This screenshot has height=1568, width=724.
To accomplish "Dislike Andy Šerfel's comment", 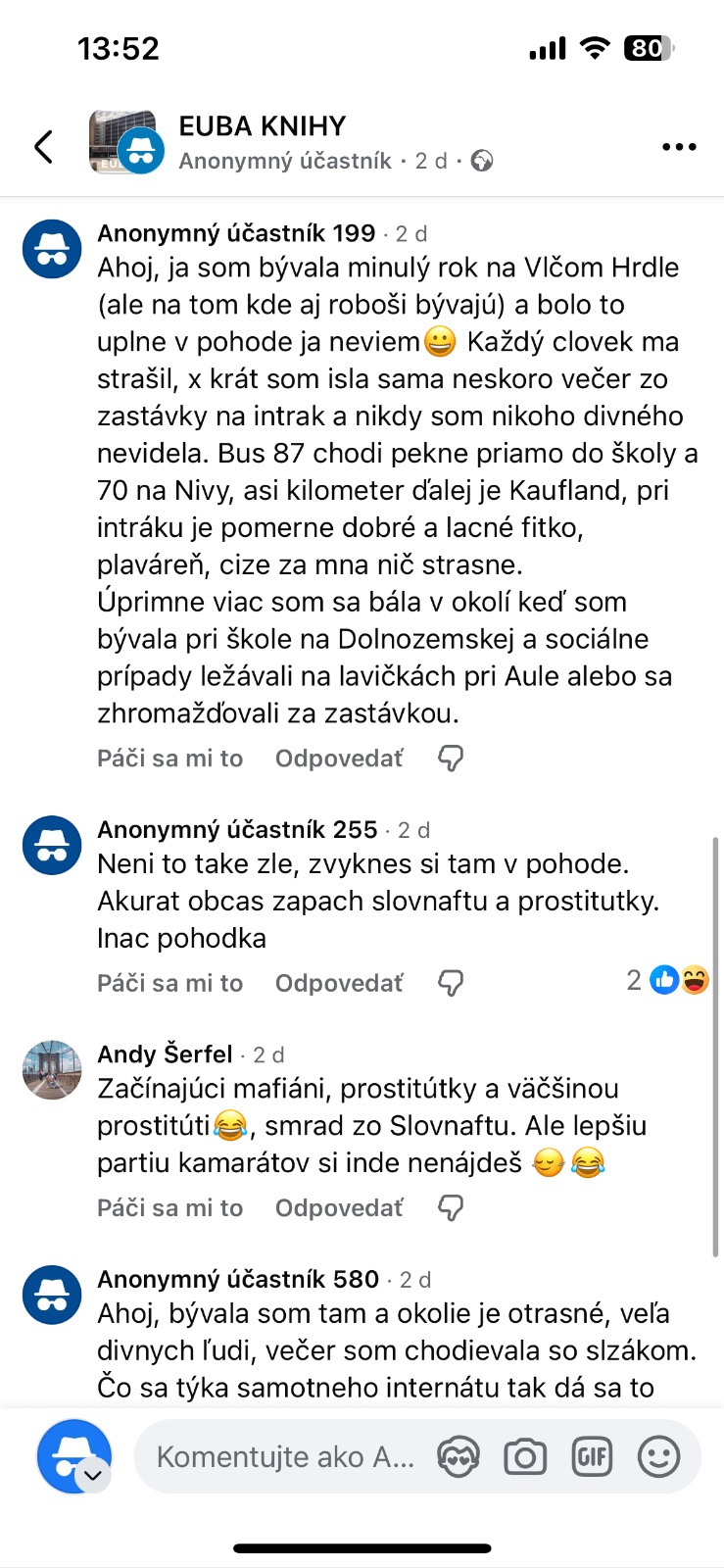I will pyautogui.click(x=451, y=1208).
